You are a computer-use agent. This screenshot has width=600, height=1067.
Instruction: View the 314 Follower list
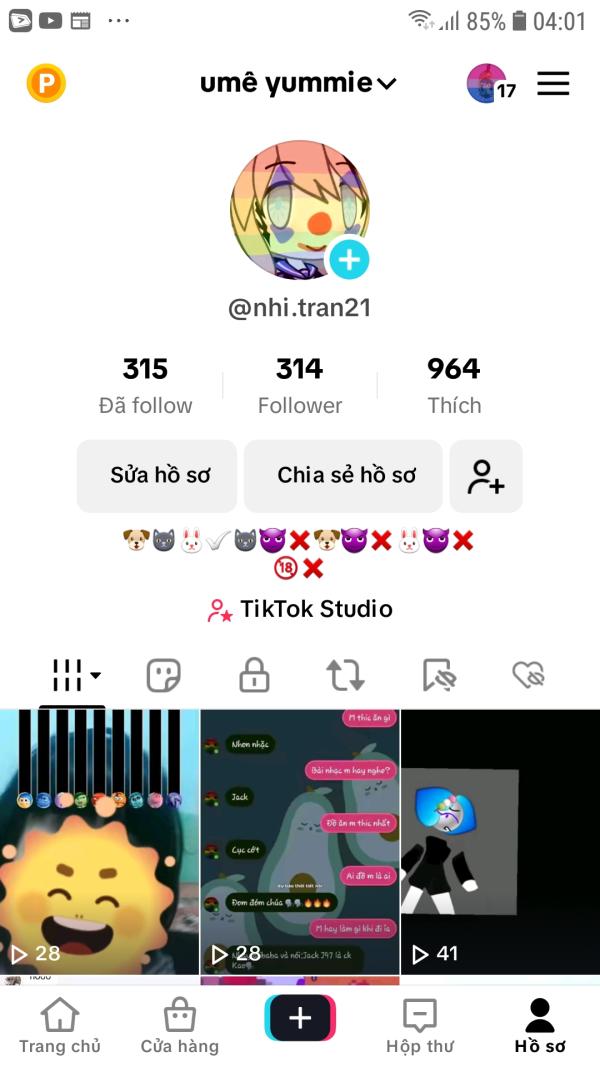tap(300, 385)
